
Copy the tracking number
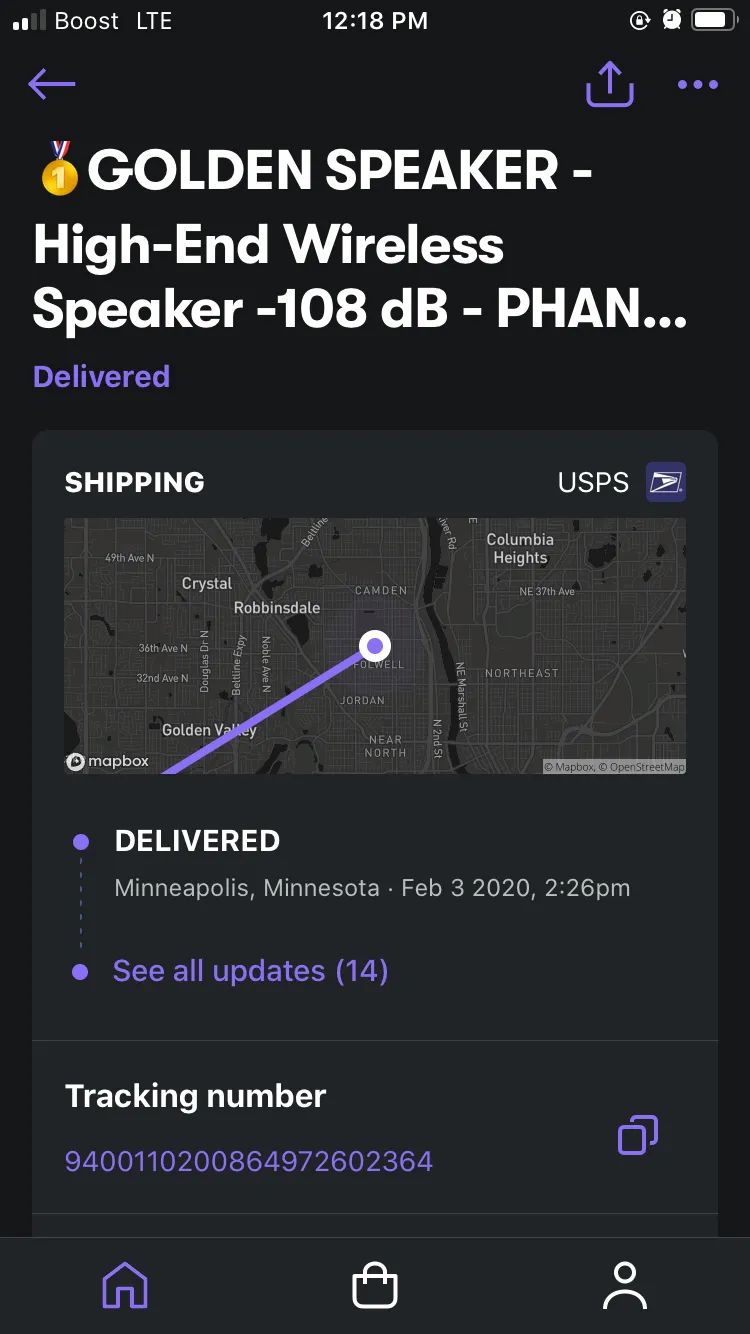click(x=638, y=1135)
